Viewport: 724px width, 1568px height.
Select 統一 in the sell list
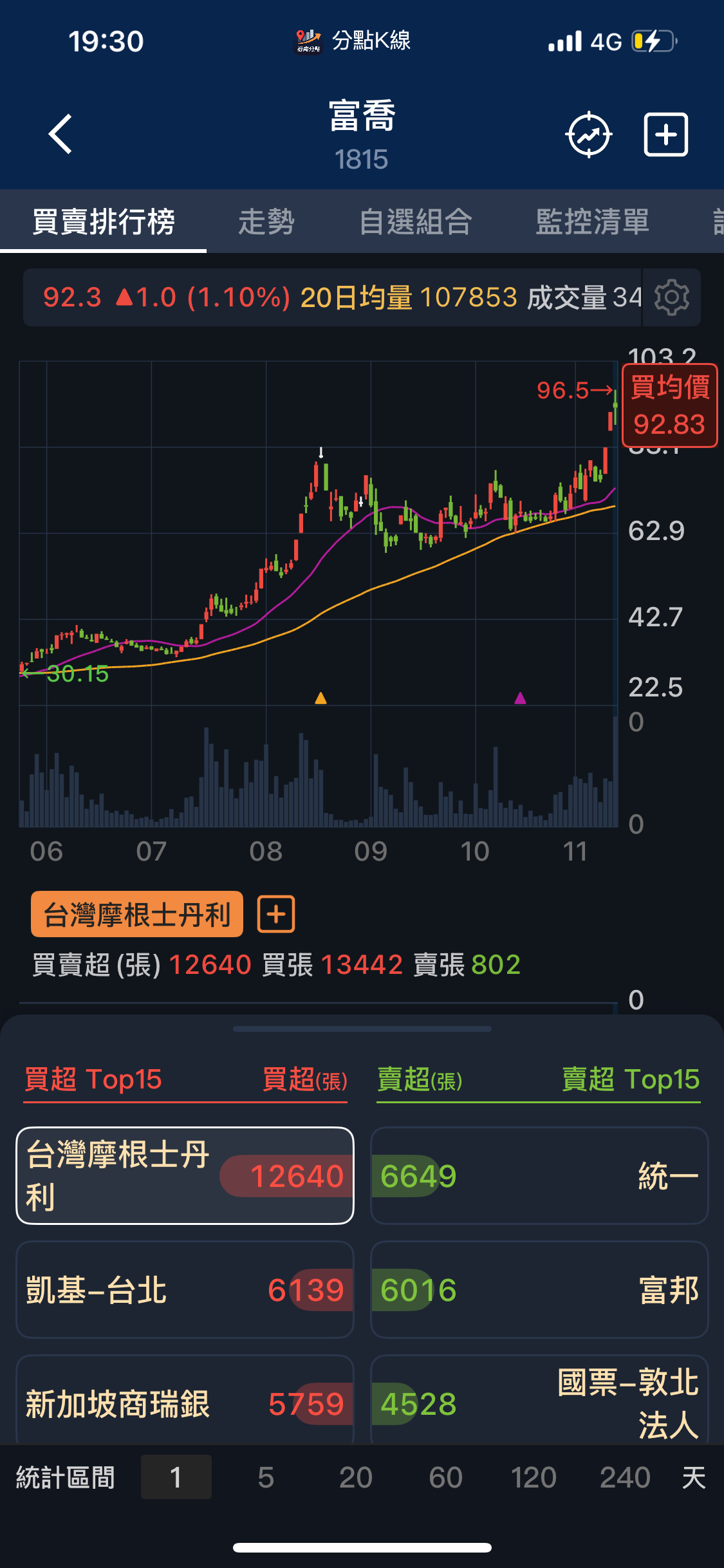[539, 1176]
